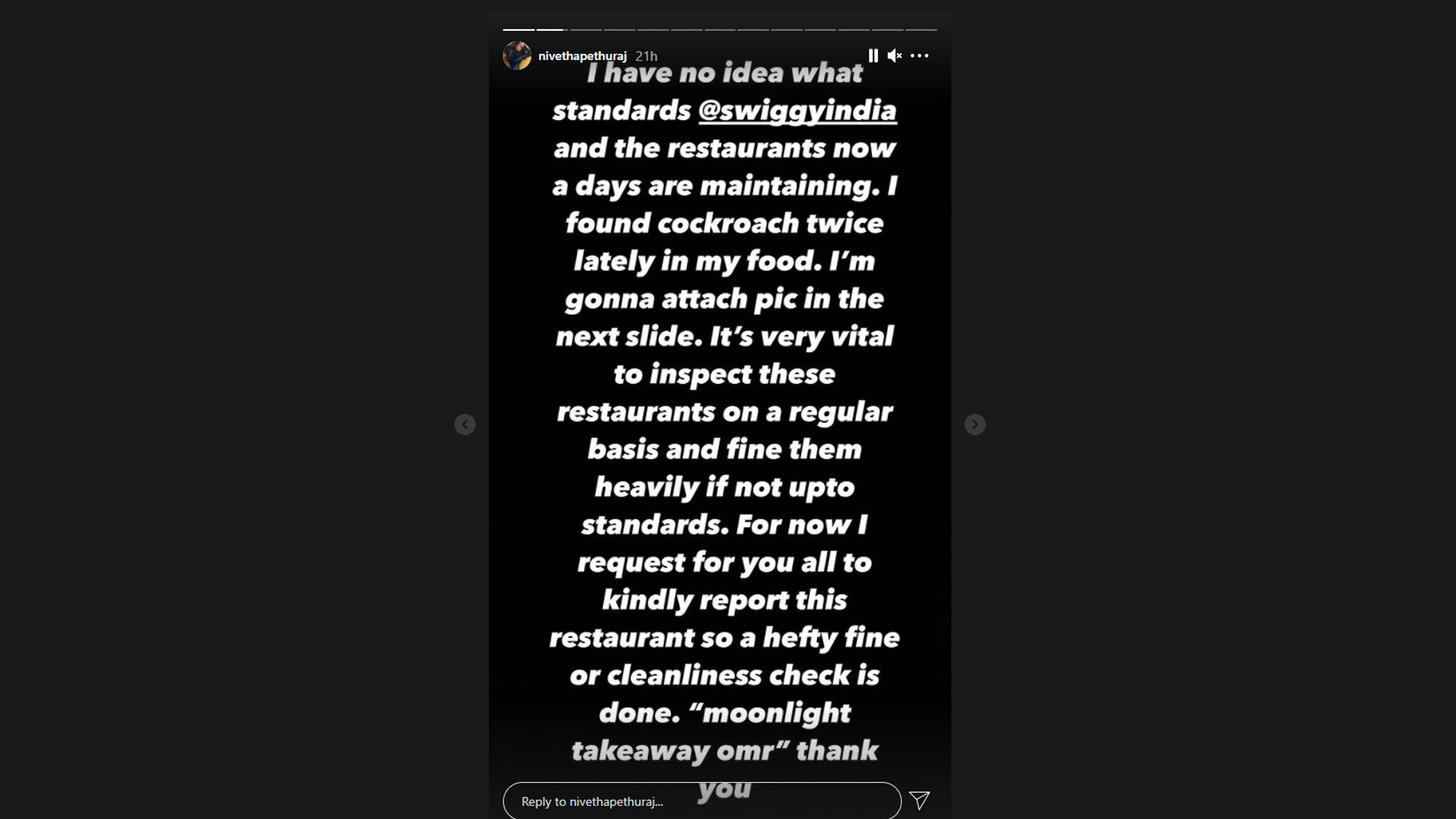Open the nivethapethuraj username link

pyautogui.click(x=582, y=56)
